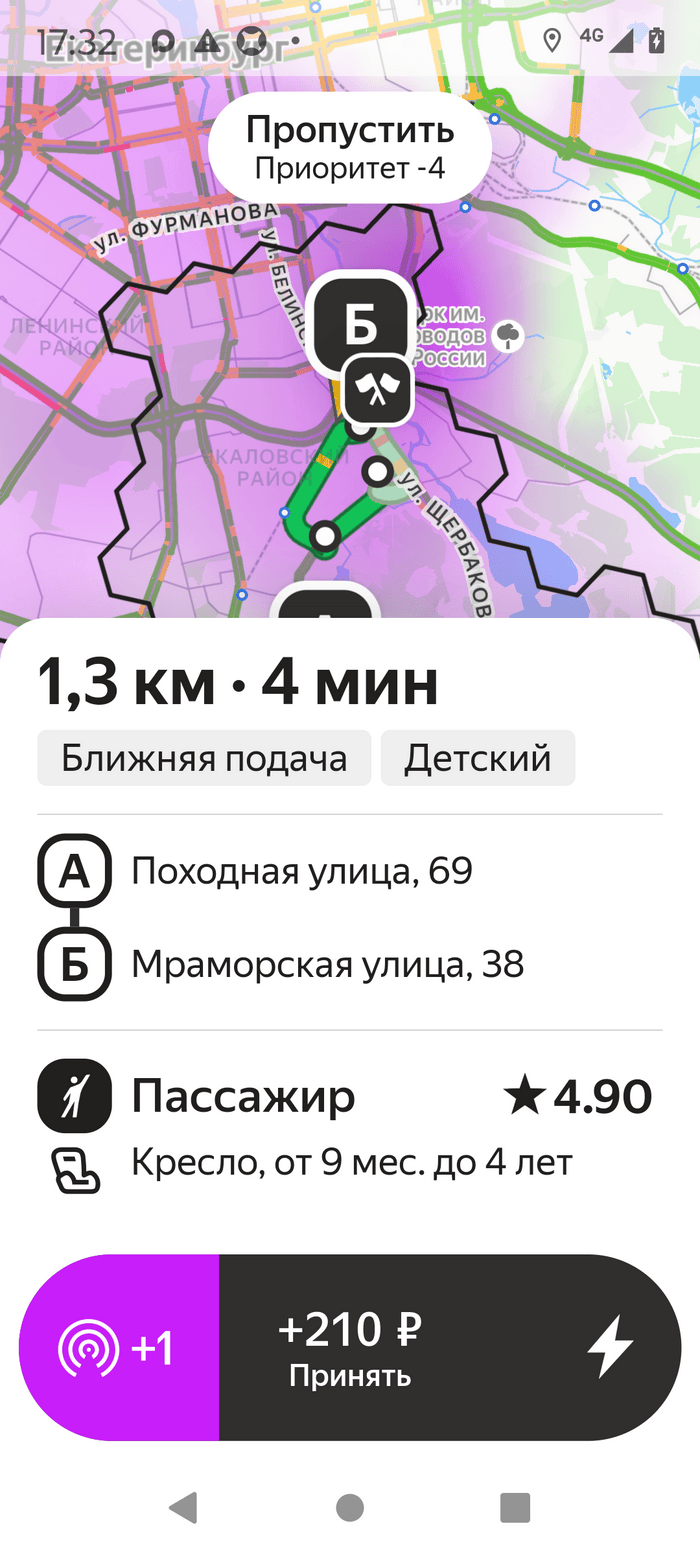Go back with system back button
Screen dimensions: 700x1556
click(183, 1507)
